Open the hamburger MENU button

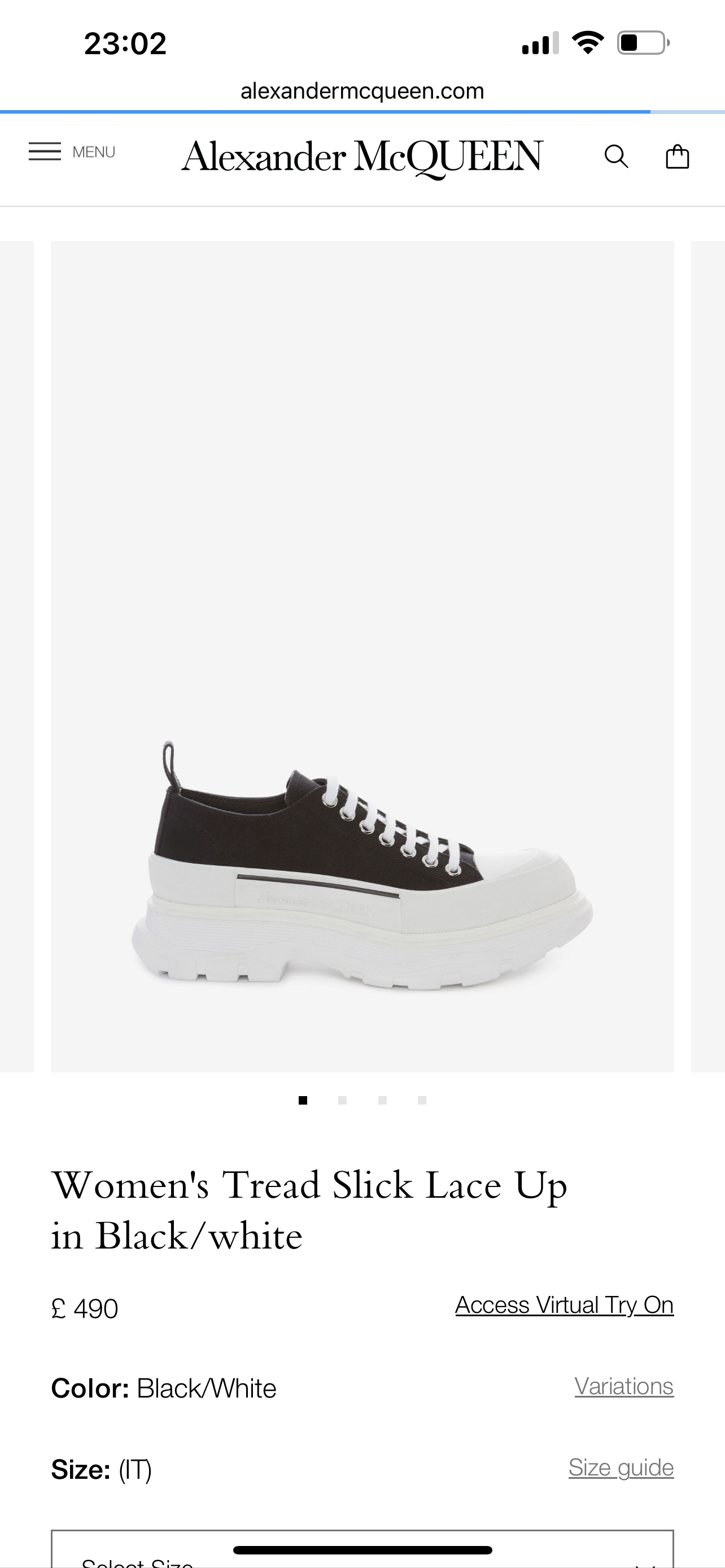71,152
